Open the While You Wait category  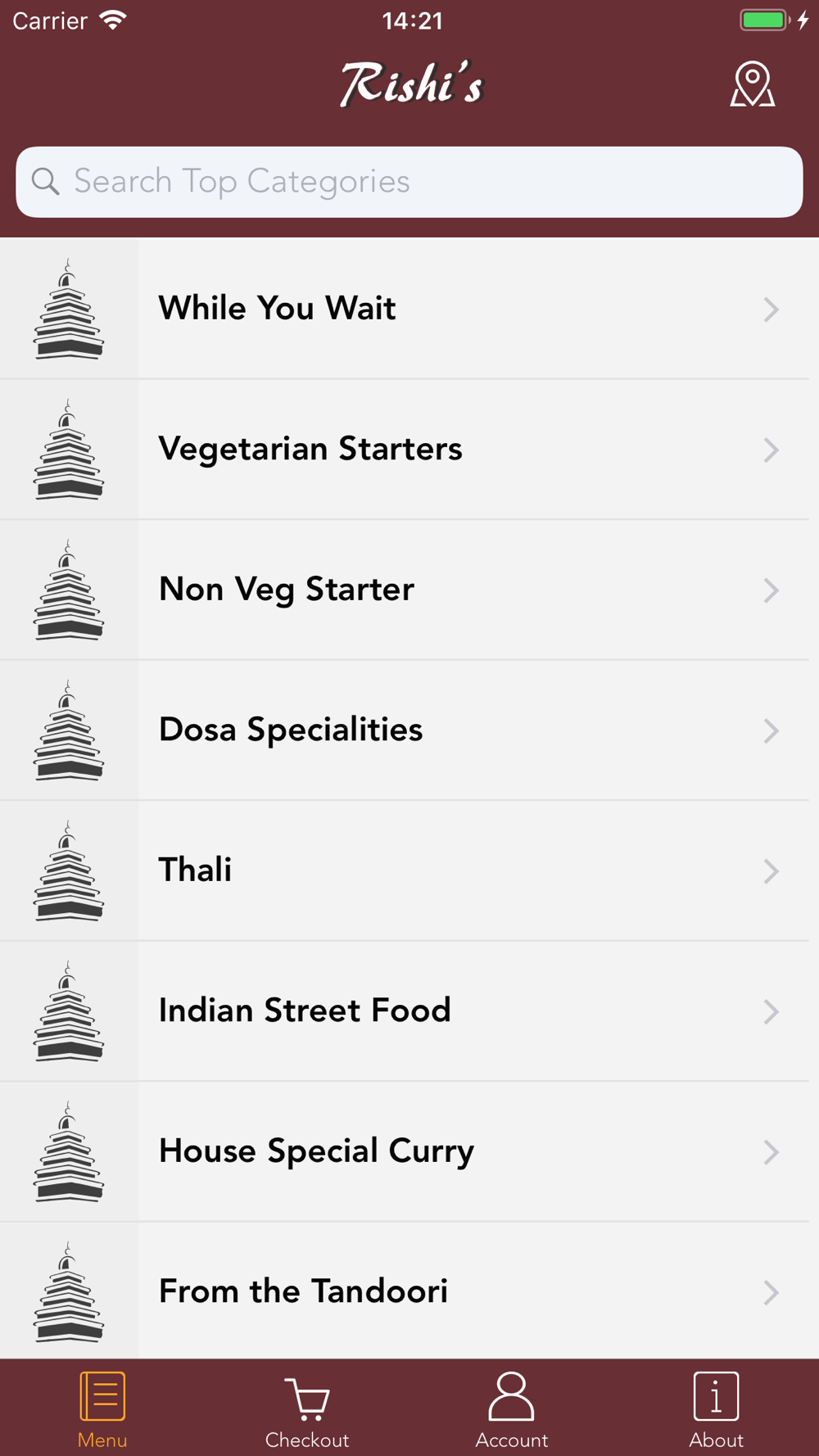tap(409, 309)
